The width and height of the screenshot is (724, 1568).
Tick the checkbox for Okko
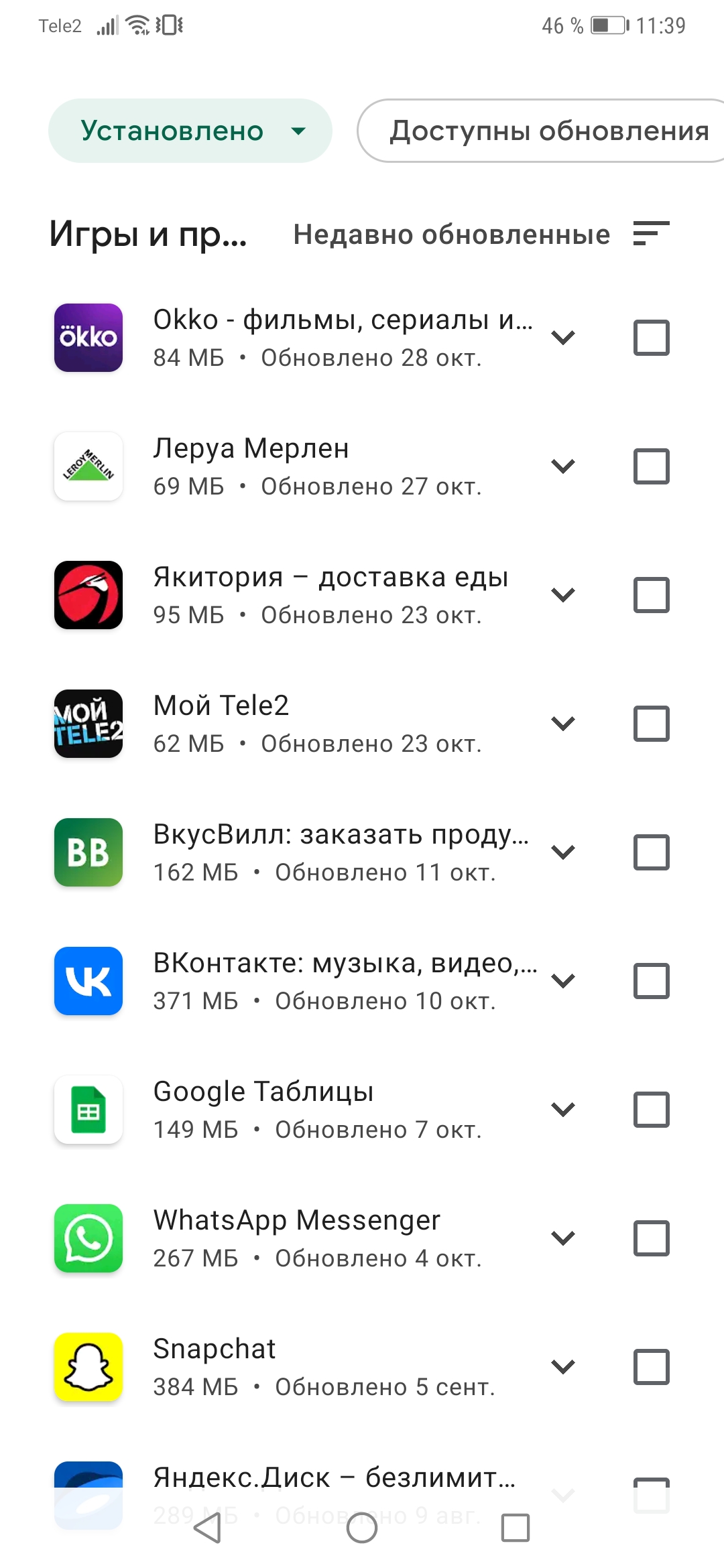point(651,338)
